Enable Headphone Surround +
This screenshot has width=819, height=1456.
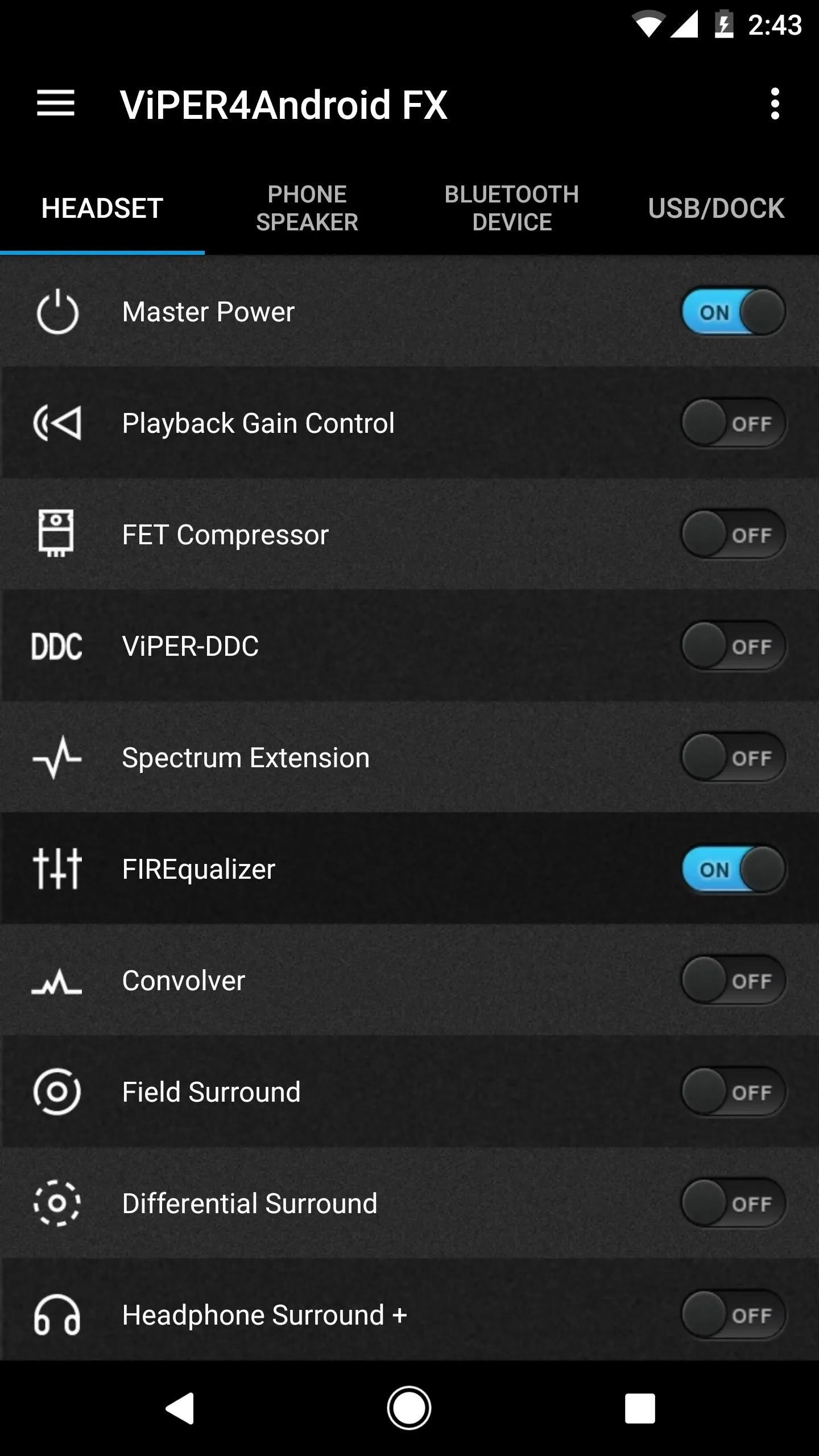click(x=734, y=1315)
